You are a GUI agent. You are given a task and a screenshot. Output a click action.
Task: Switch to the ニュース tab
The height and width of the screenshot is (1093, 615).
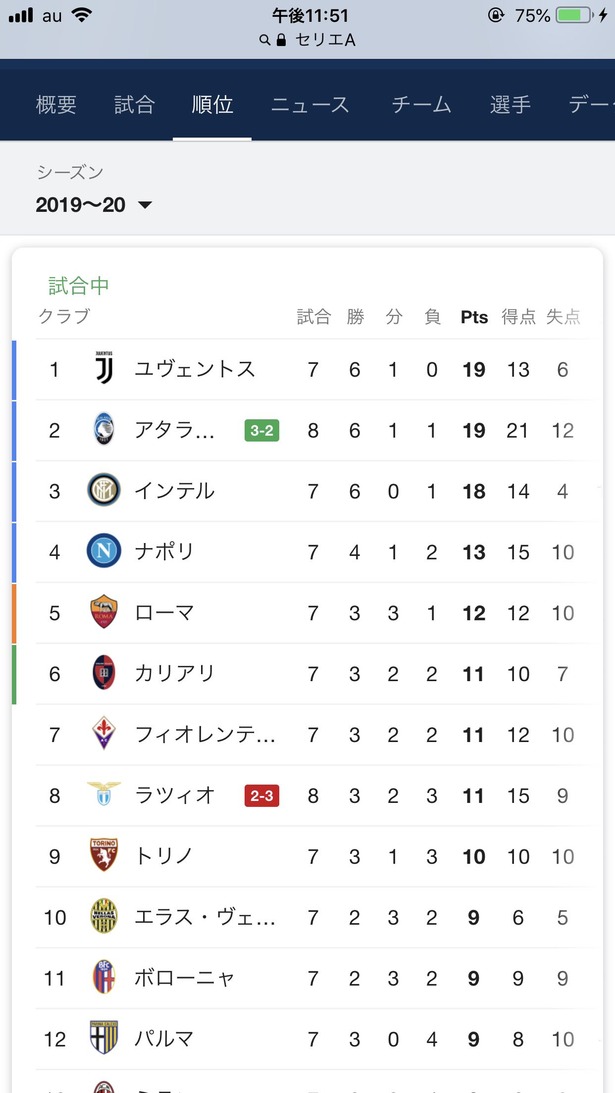(x=310, y=105)
